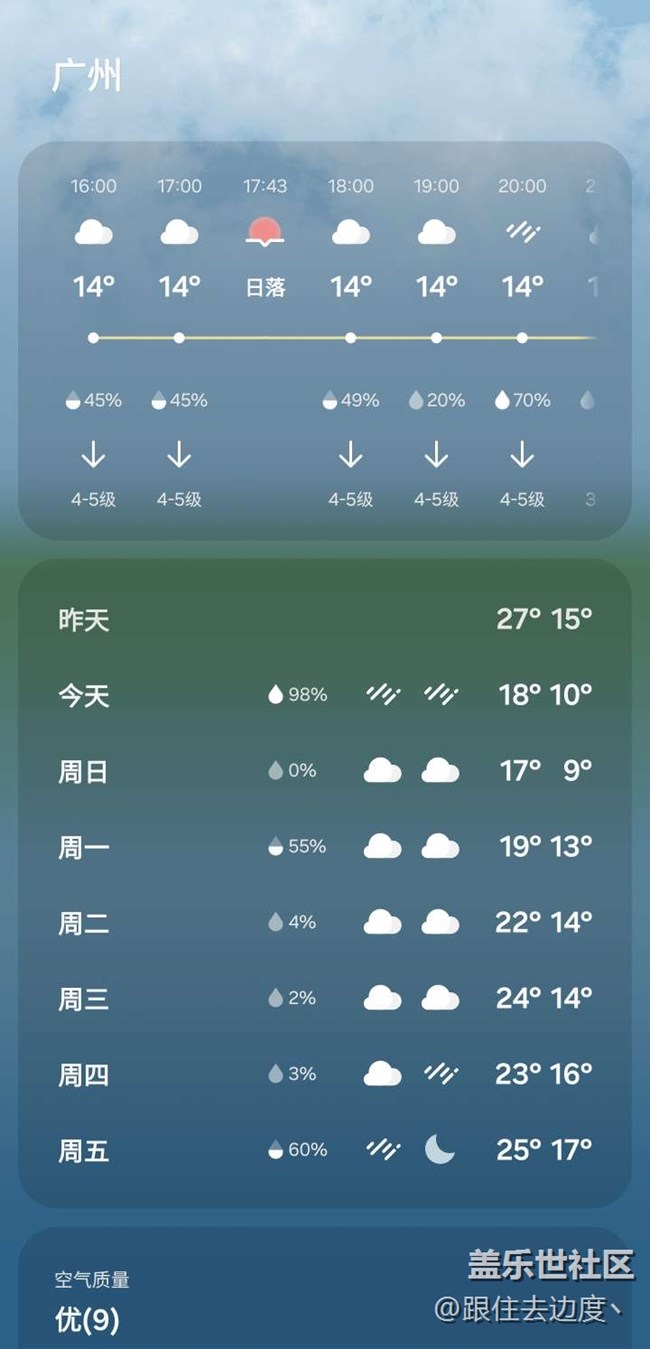Open yesterday's 昨天 weather row
Screen dimensions: 650x1349
point(324,619)
